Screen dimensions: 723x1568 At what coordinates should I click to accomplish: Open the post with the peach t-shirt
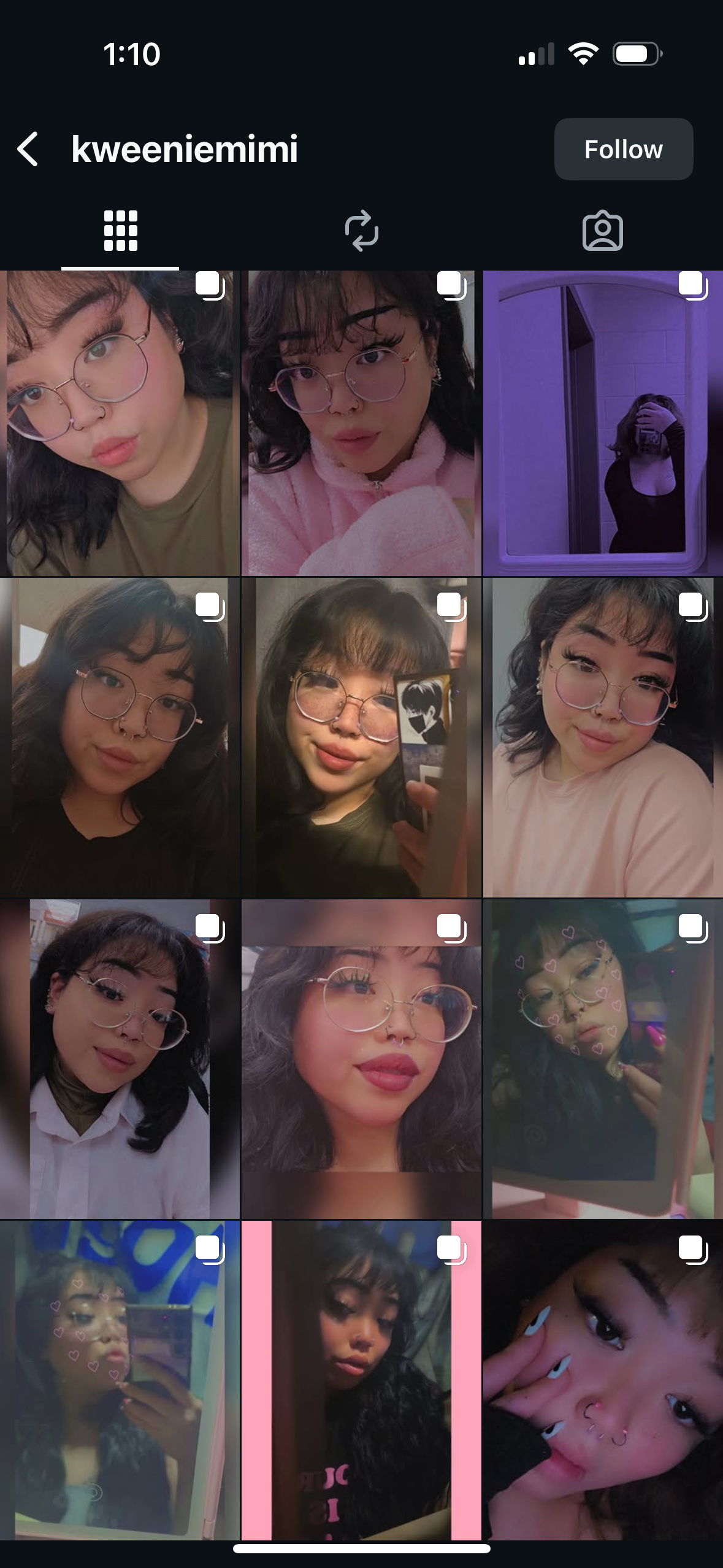[603, 737]
